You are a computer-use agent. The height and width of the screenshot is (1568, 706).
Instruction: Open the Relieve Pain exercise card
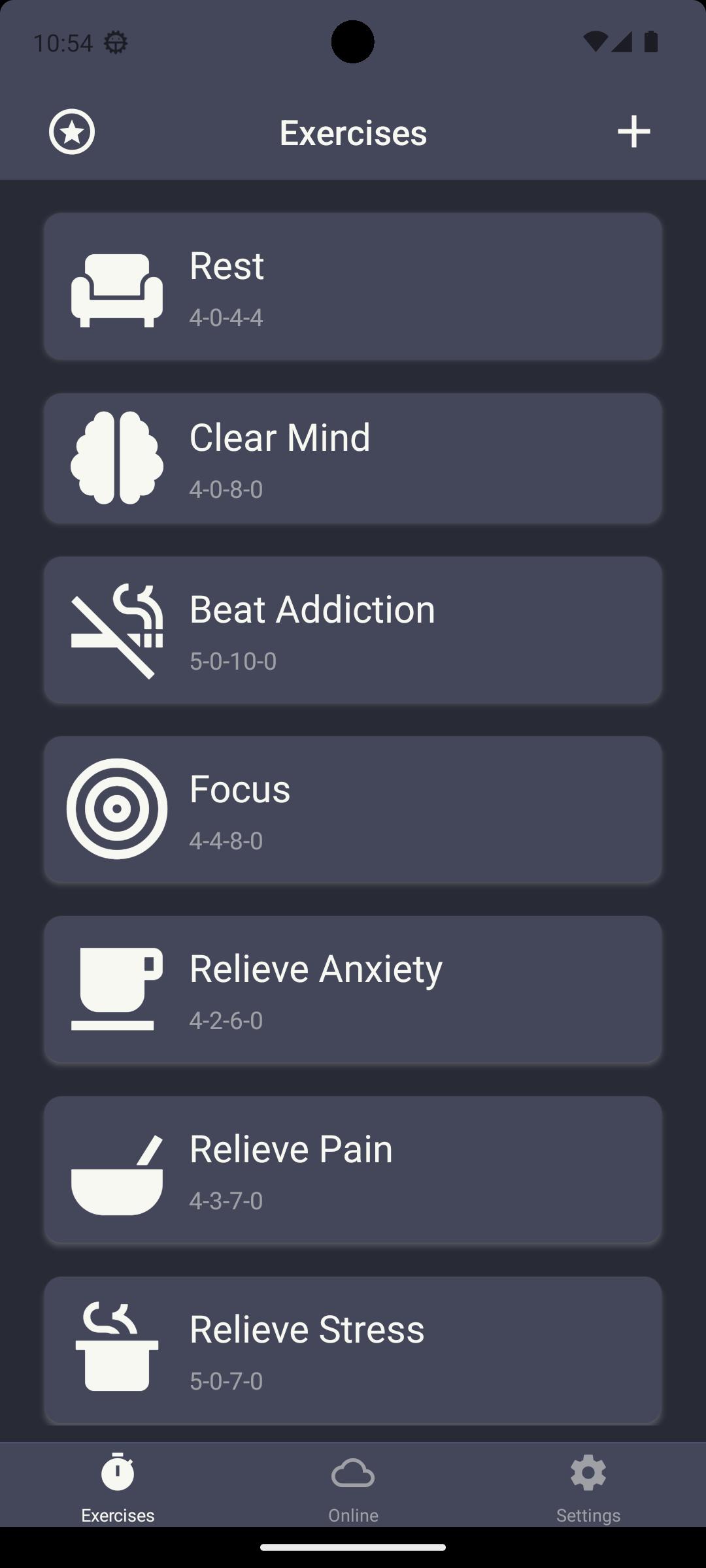tap(353, 1169)
